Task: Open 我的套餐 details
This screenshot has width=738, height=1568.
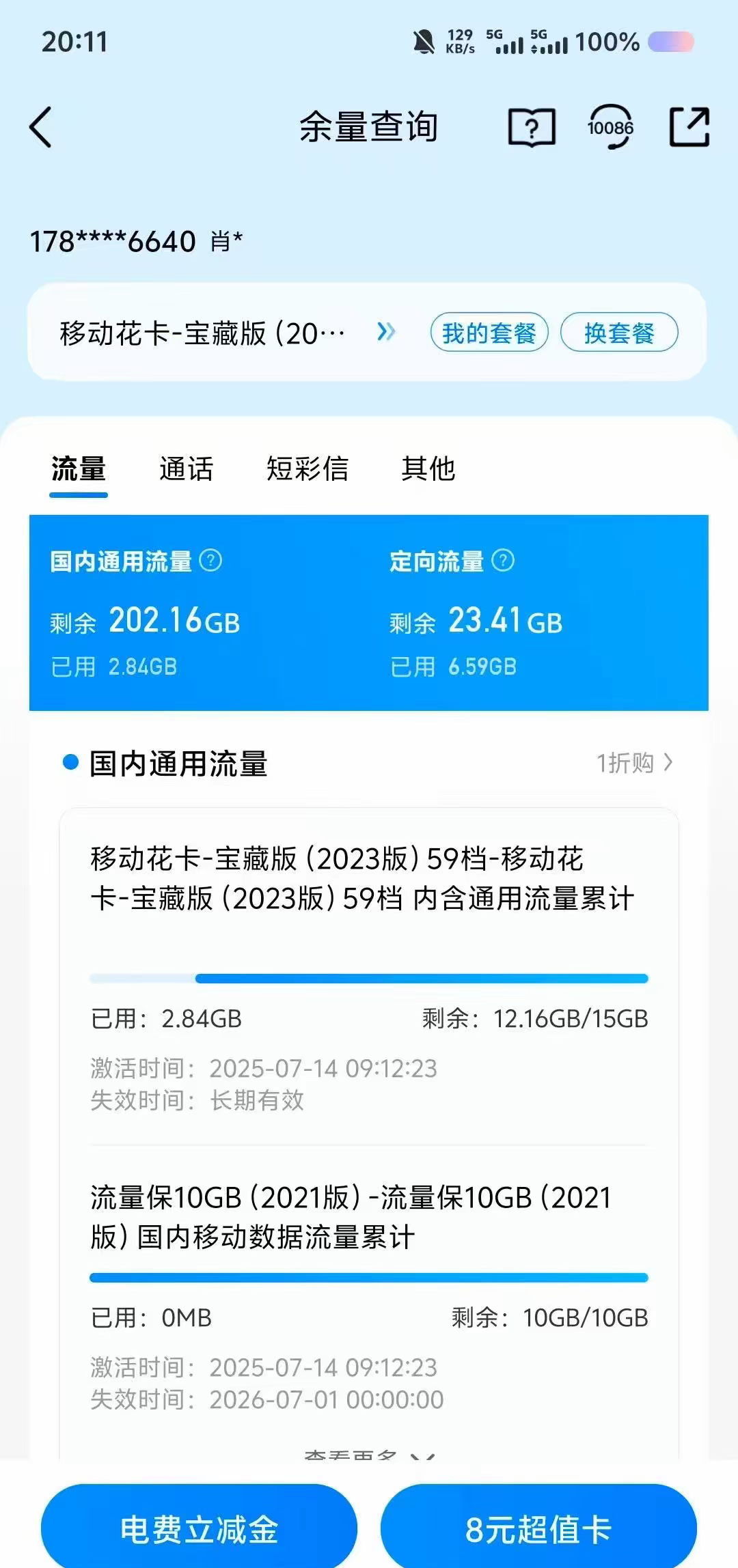Action: tap(489, 333)
